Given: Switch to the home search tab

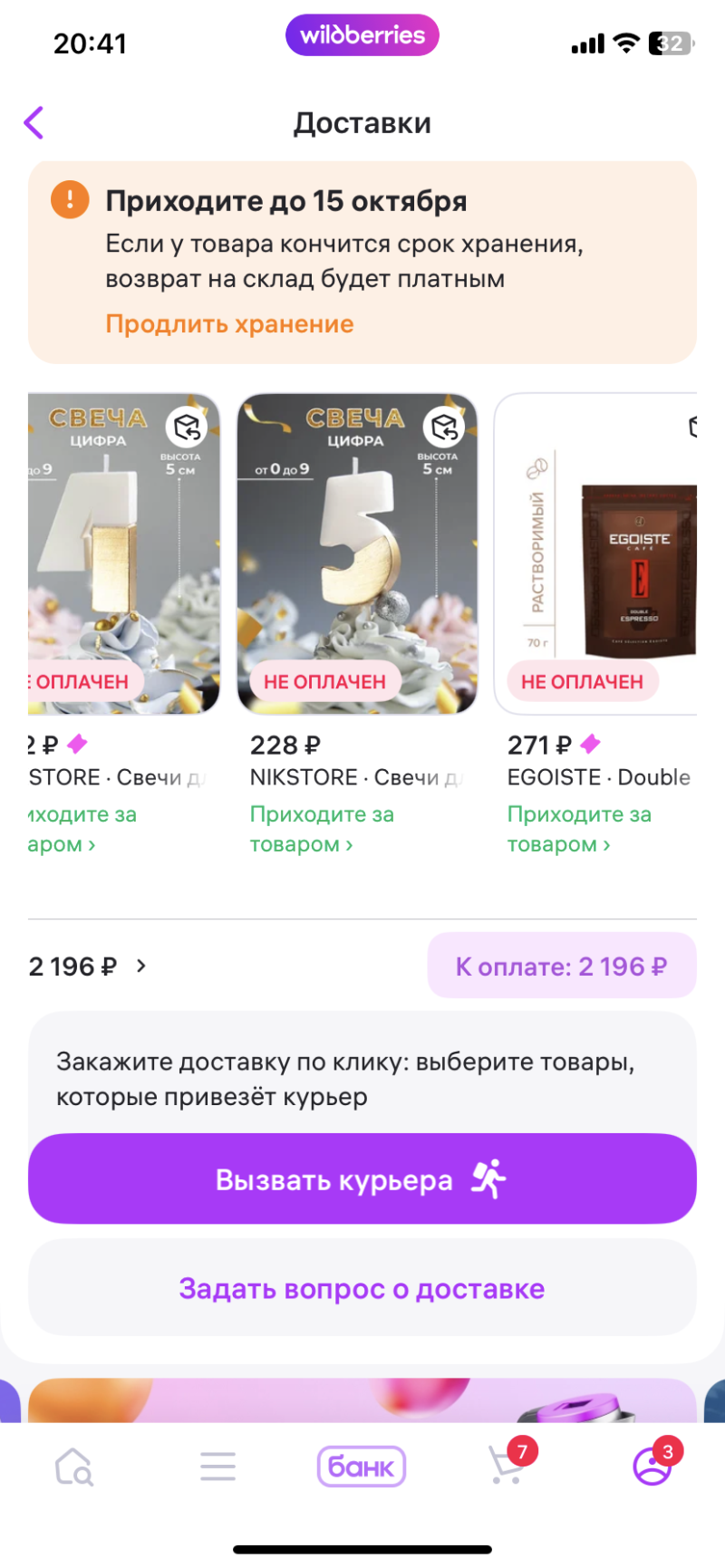Looking at the screenshot, I should [x=74, y=1466].
